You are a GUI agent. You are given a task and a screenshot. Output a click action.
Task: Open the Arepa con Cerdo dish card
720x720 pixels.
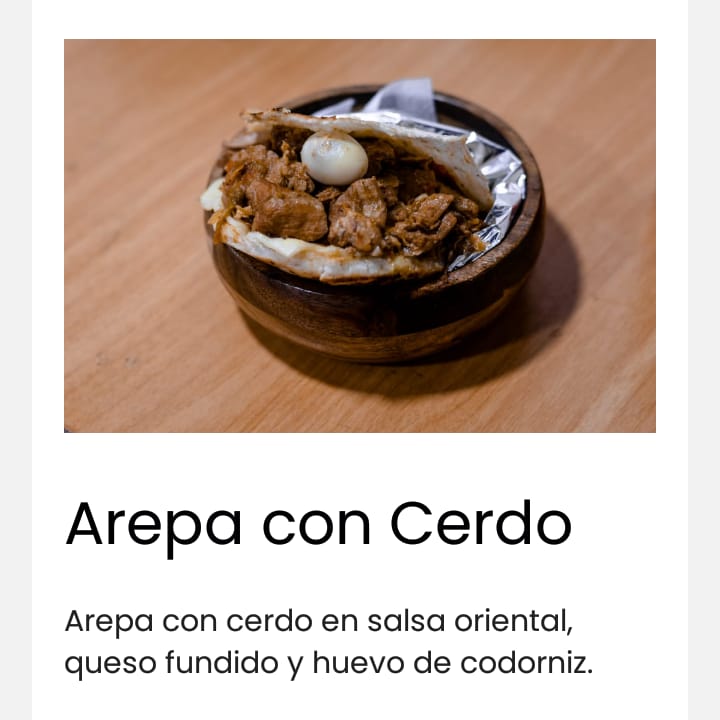click(x=318, y=524)
